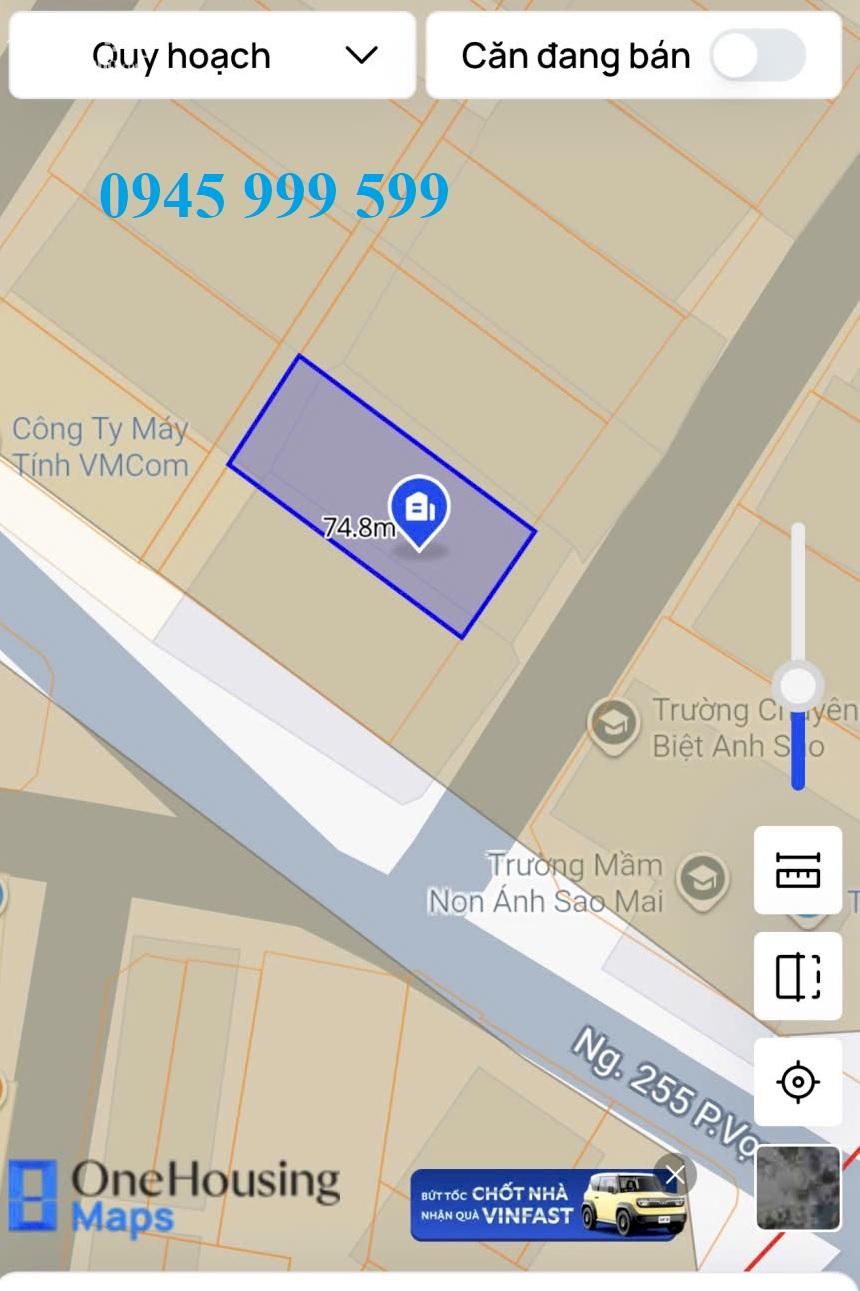This screenshot has width=860, height=1291.
Task: Center map on my current location
Action: pyautogui.click(x=798, y=1082)
